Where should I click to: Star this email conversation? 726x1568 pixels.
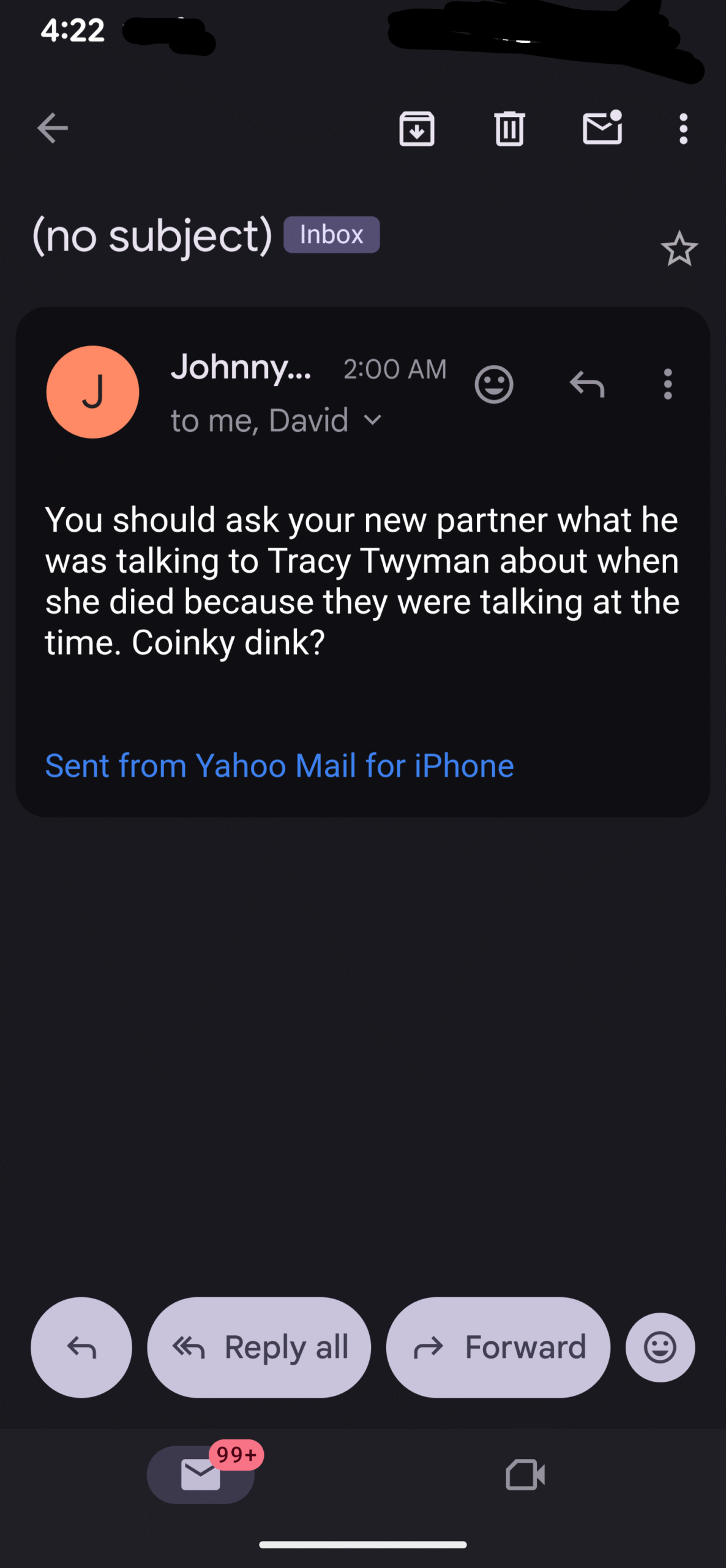pyautogui.click(x=679, y=249)
